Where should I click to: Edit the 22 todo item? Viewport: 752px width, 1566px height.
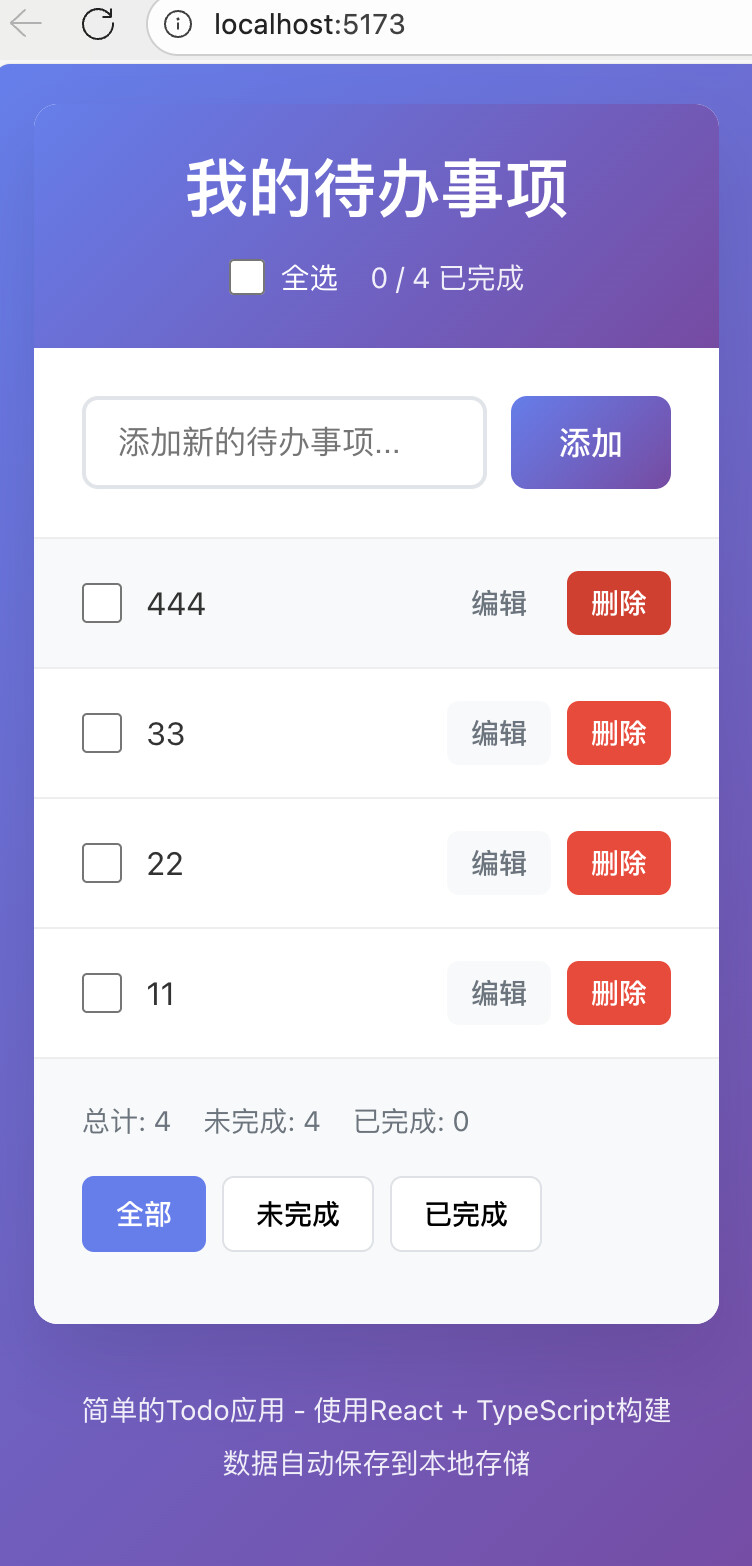499,863
